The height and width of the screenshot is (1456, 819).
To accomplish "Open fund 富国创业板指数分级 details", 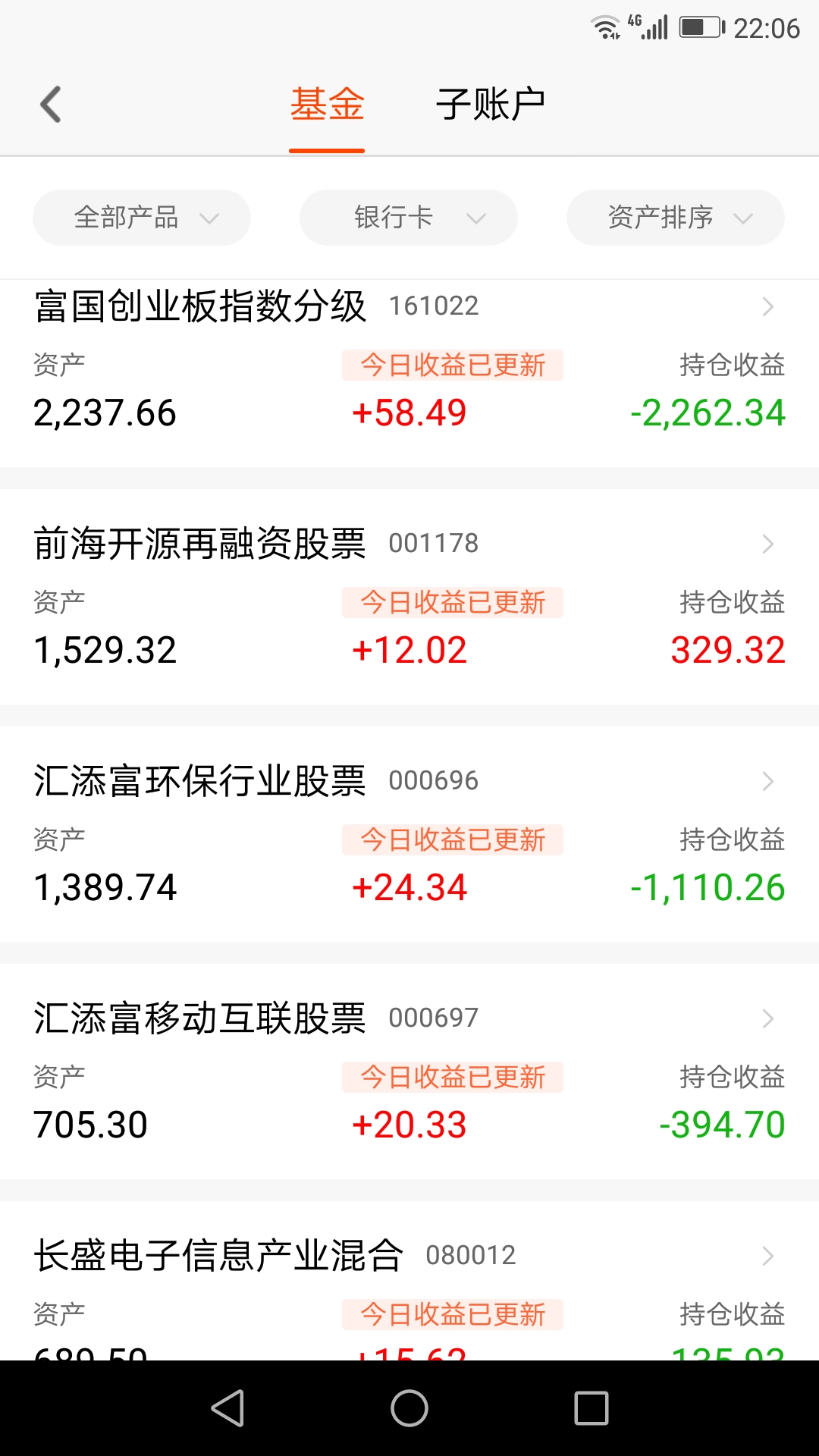I will point(409,373).
